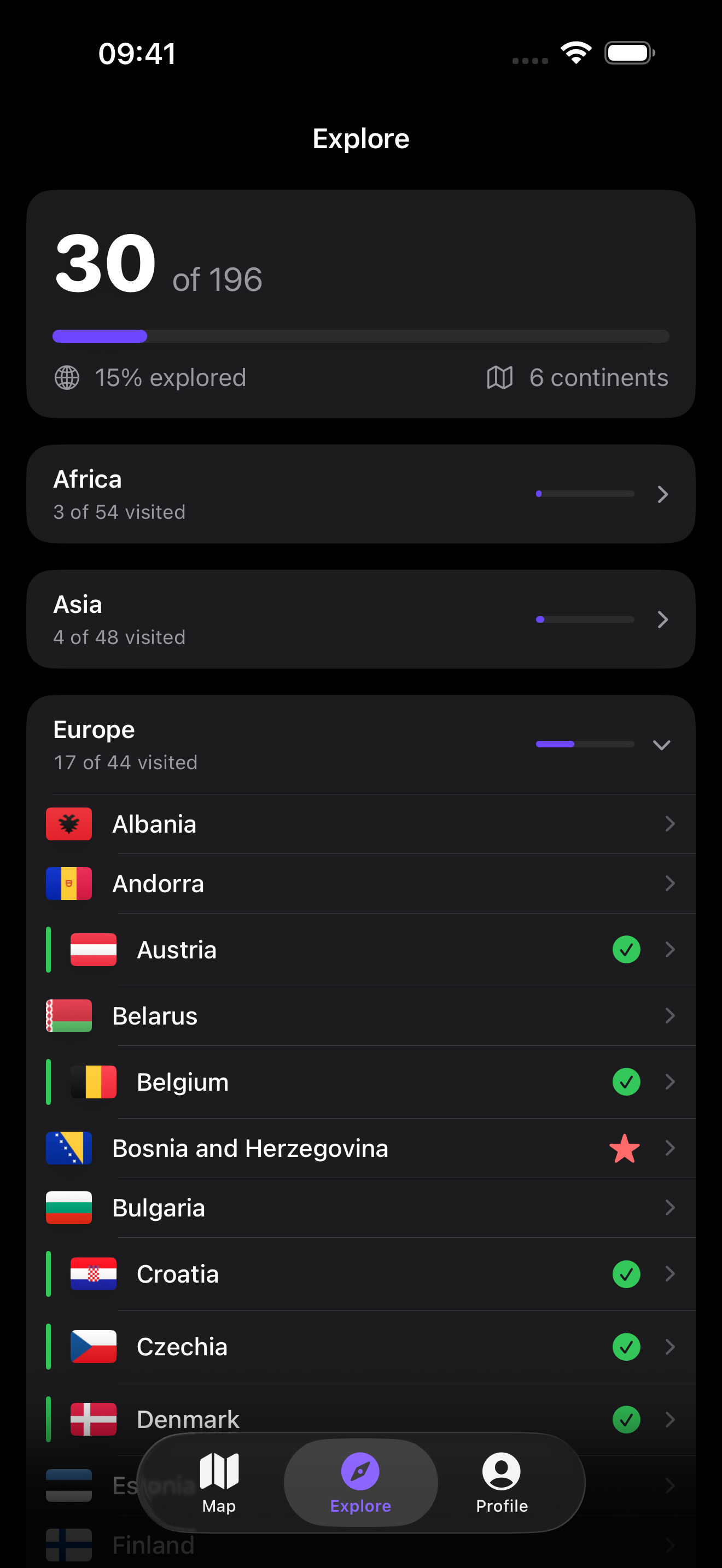
Task: Toggle Croatia's green visited checkmark
Action: [x=626, y=1274]
